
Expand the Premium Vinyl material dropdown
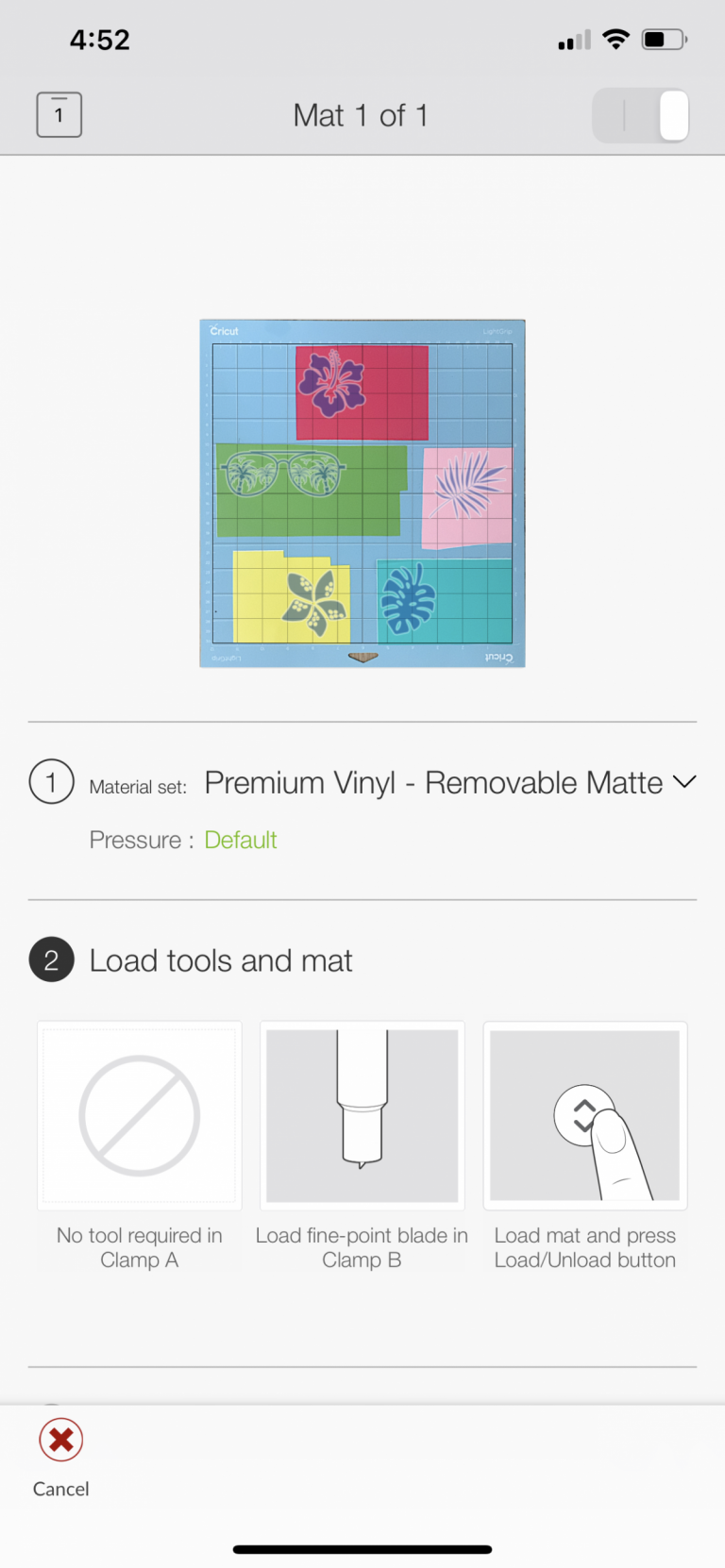click(x=450, y=783)
